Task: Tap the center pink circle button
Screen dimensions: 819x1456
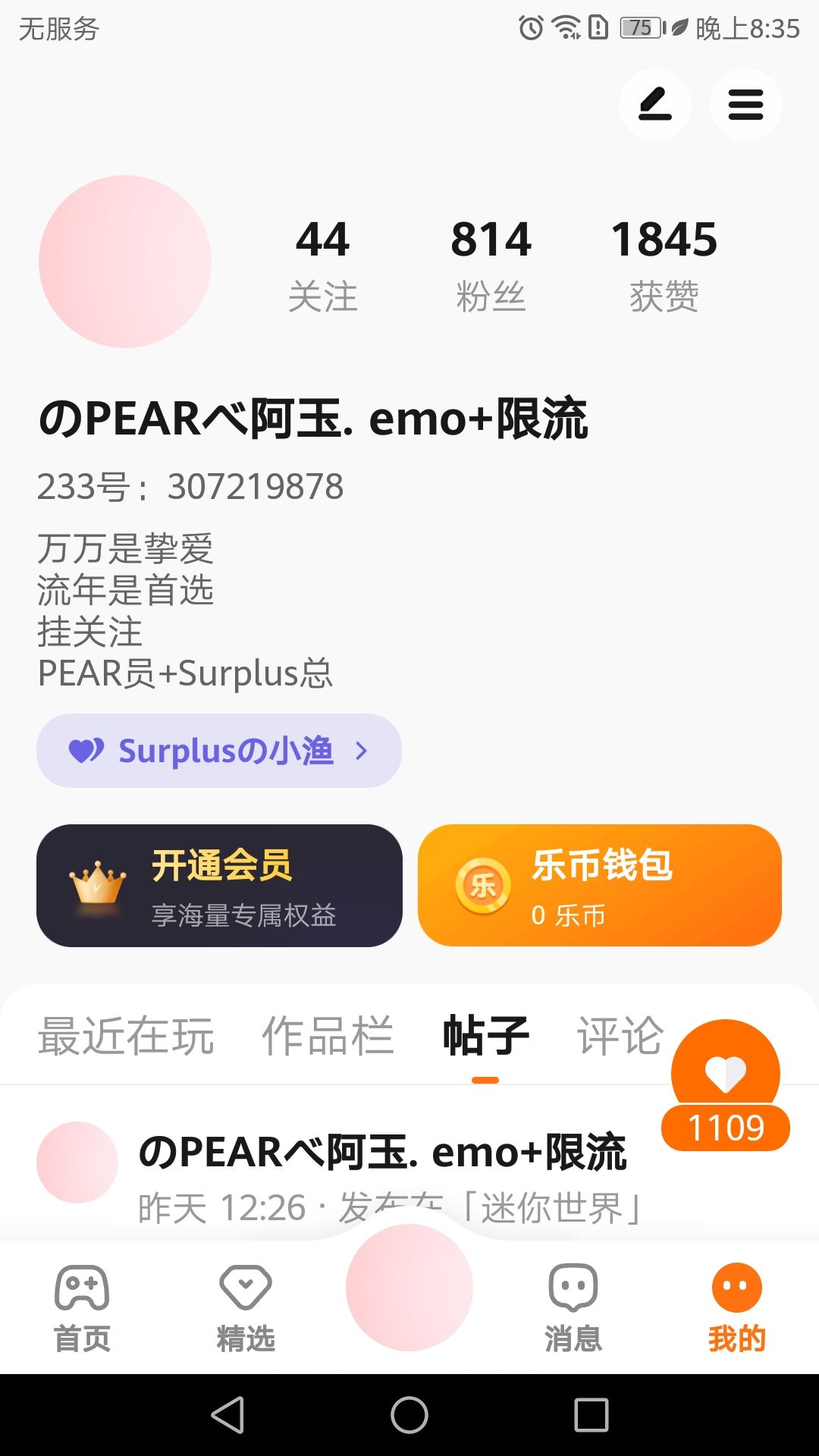Action: 409,1288
